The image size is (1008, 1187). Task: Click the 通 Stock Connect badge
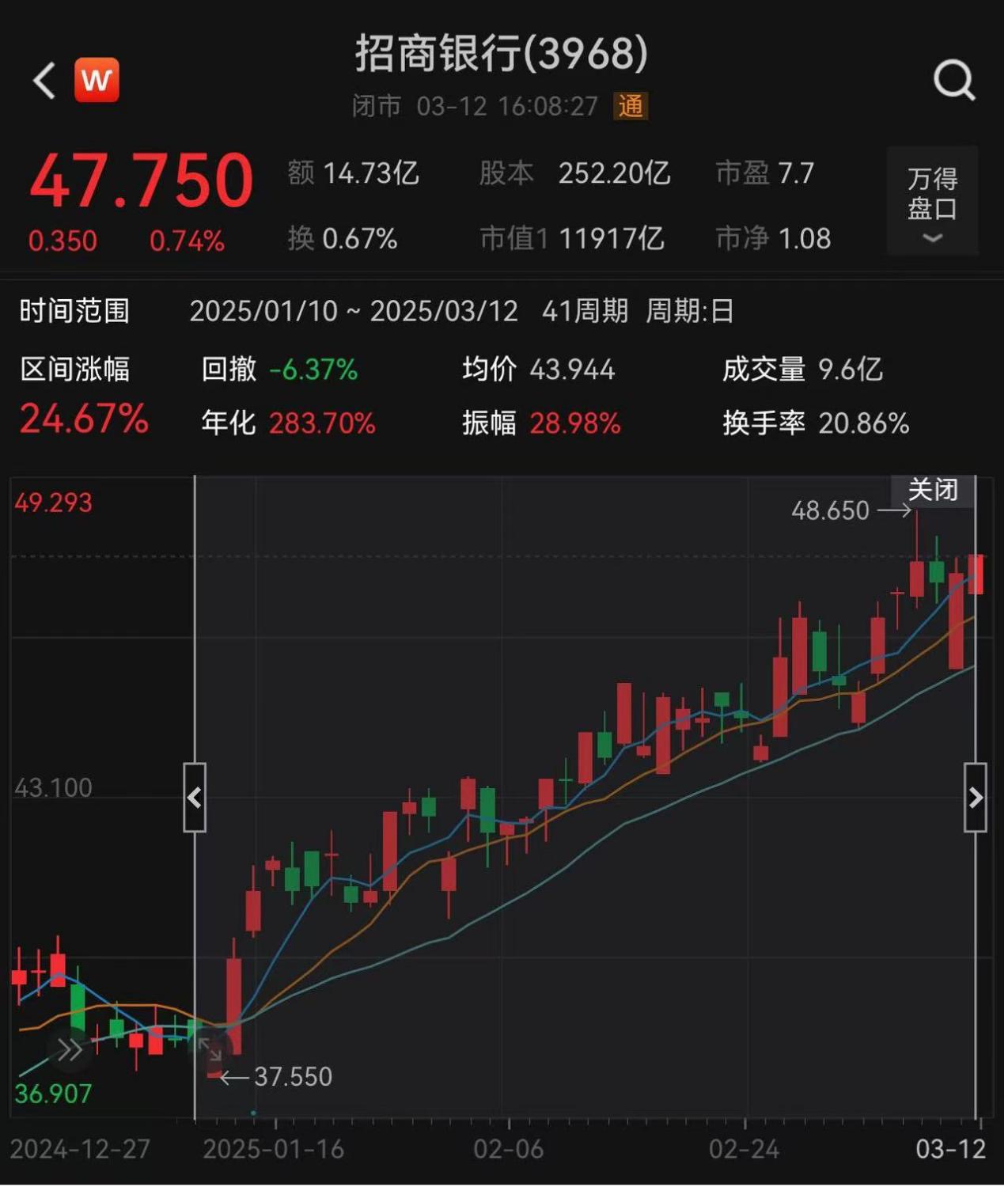coord(630,105)
